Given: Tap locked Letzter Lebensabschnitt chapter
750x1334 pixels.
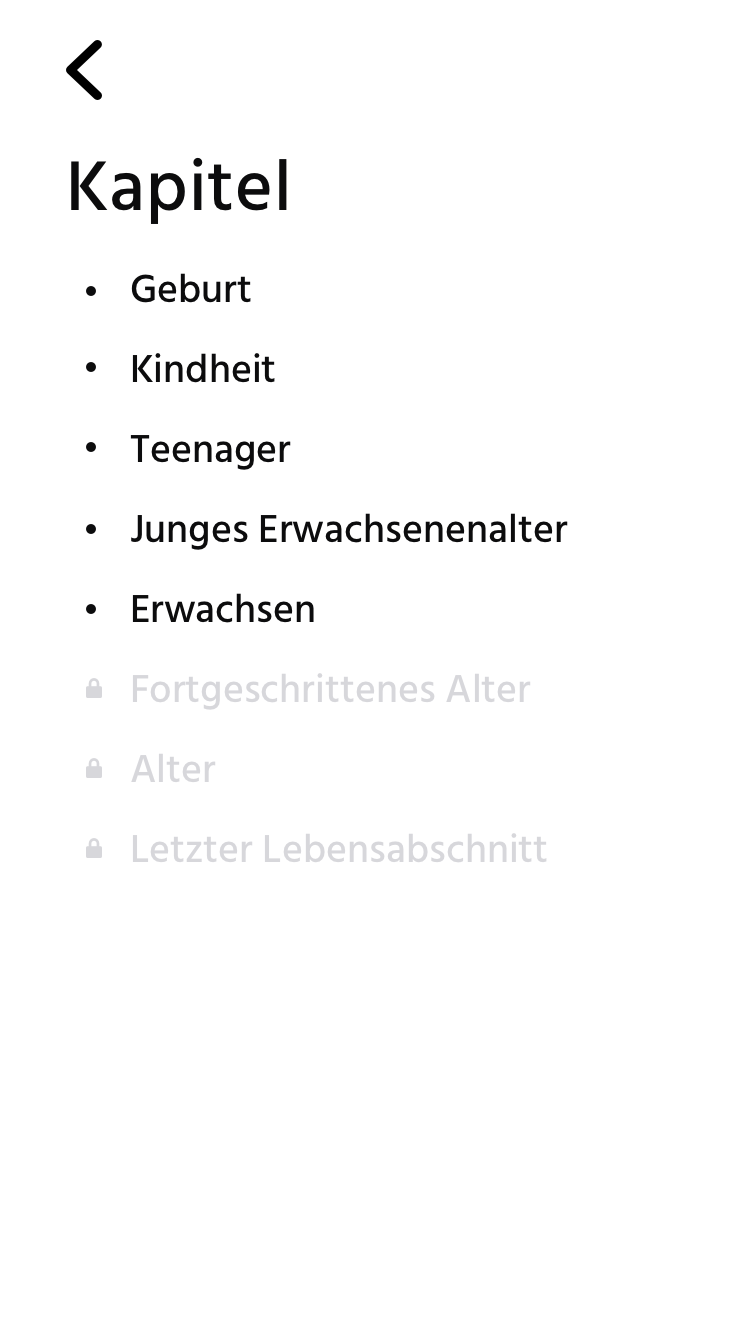Looking at the screenshot, I should click(x=338, y=849).
